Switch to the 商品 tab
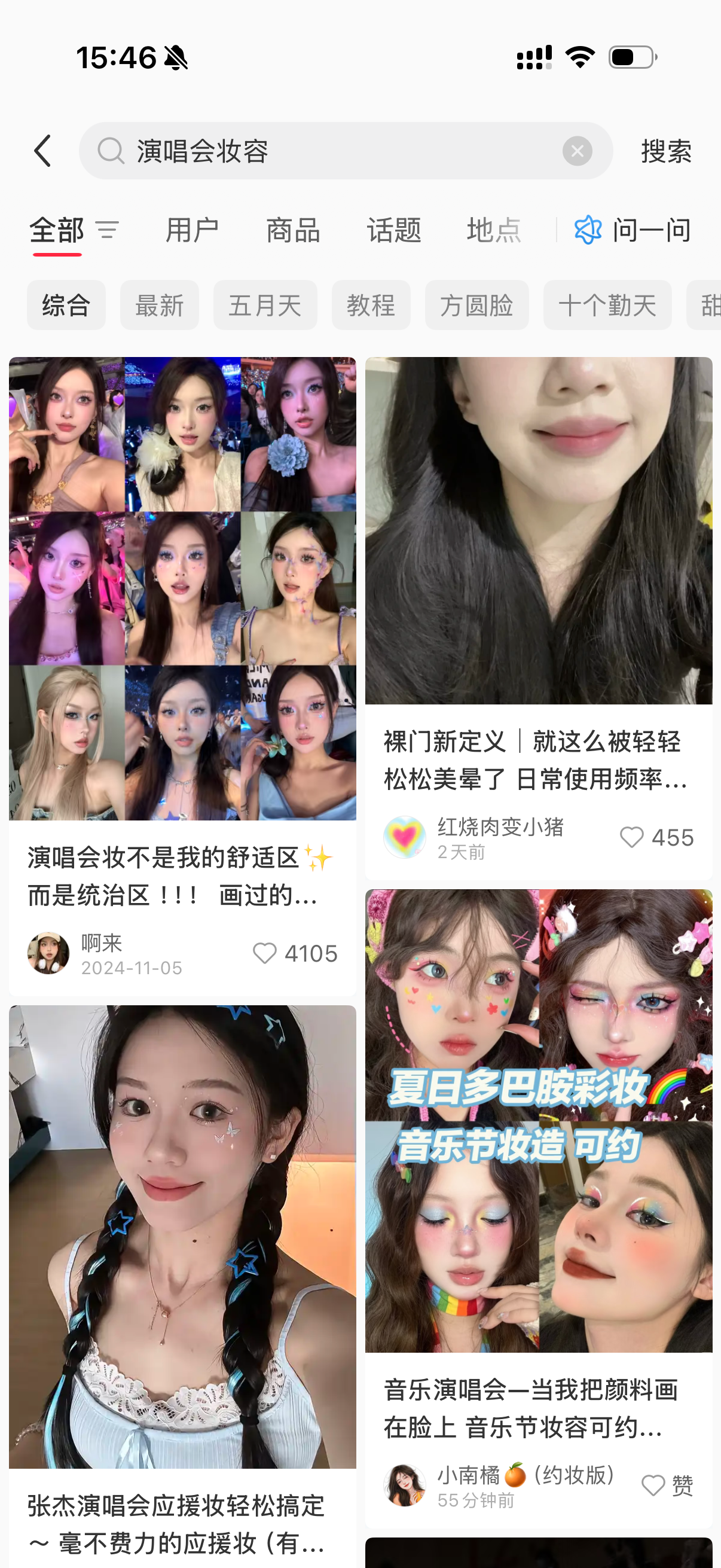This screenshot has height=1568, width=721. pos(293,230)
